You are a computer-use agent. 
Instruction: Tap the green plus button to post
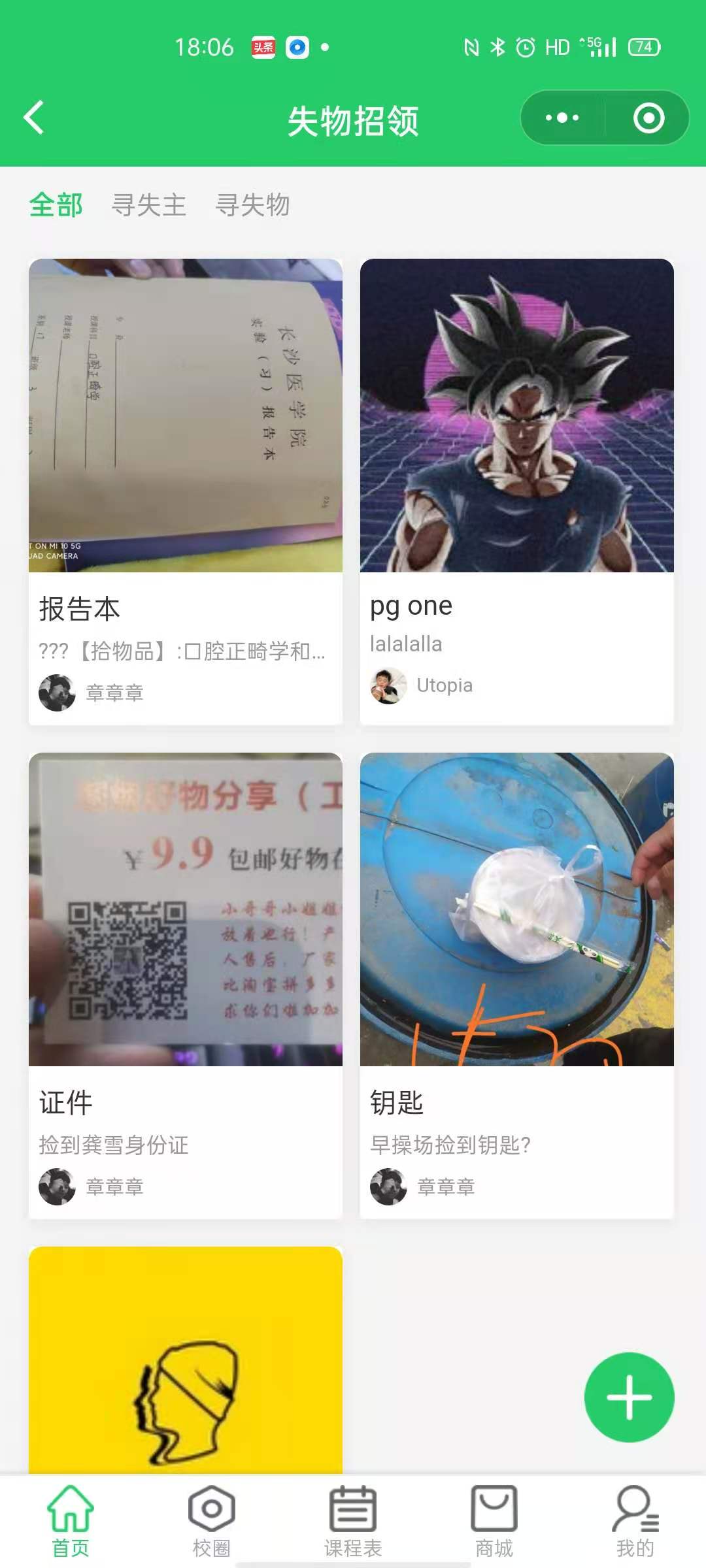click(629, 1397)
